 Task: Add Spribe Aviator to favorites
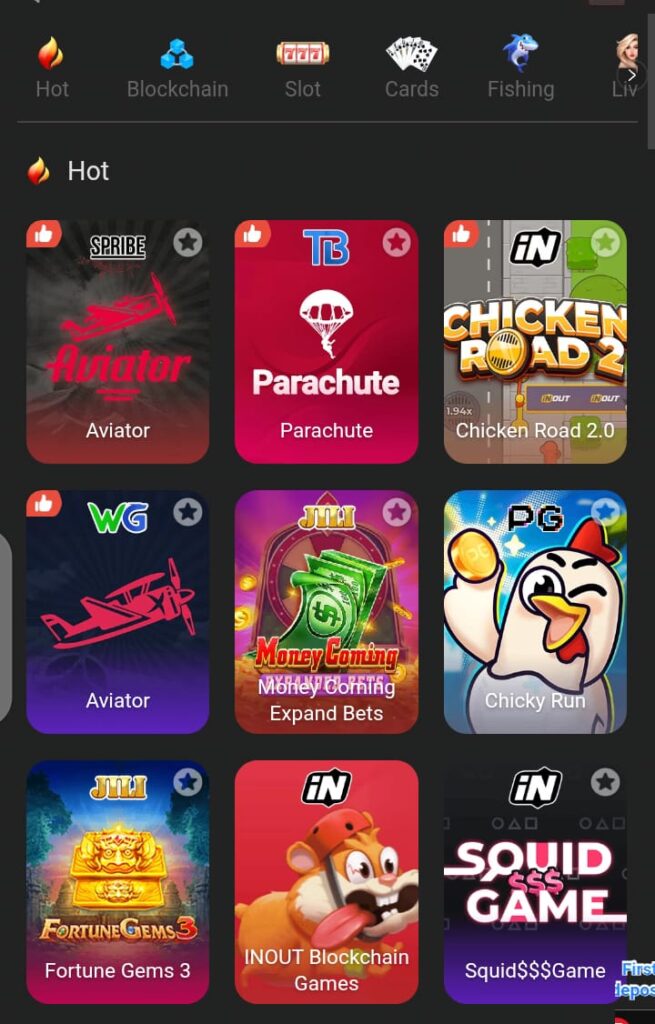[x=187, y=242]
